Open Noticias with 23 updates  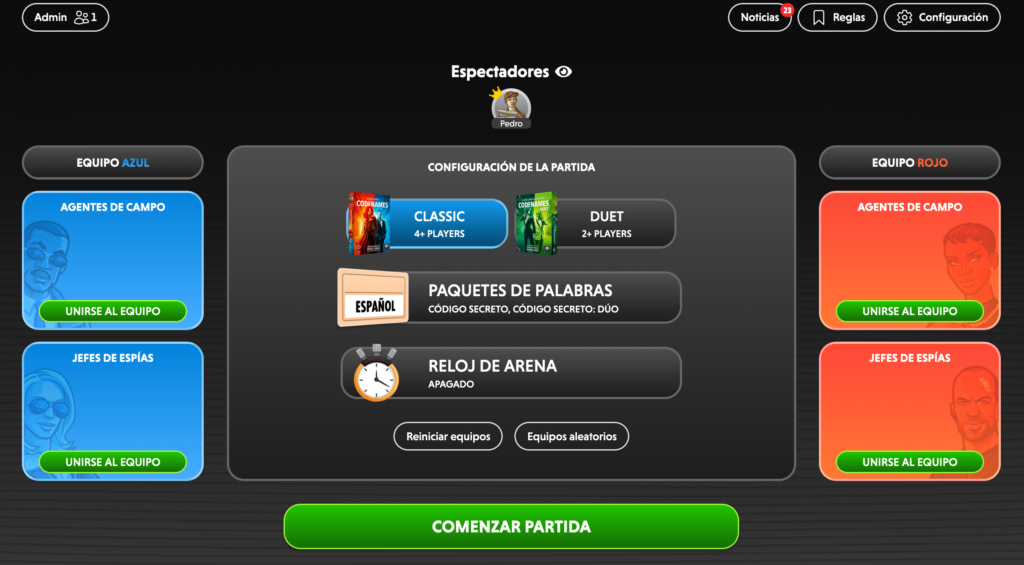(759, 17)
